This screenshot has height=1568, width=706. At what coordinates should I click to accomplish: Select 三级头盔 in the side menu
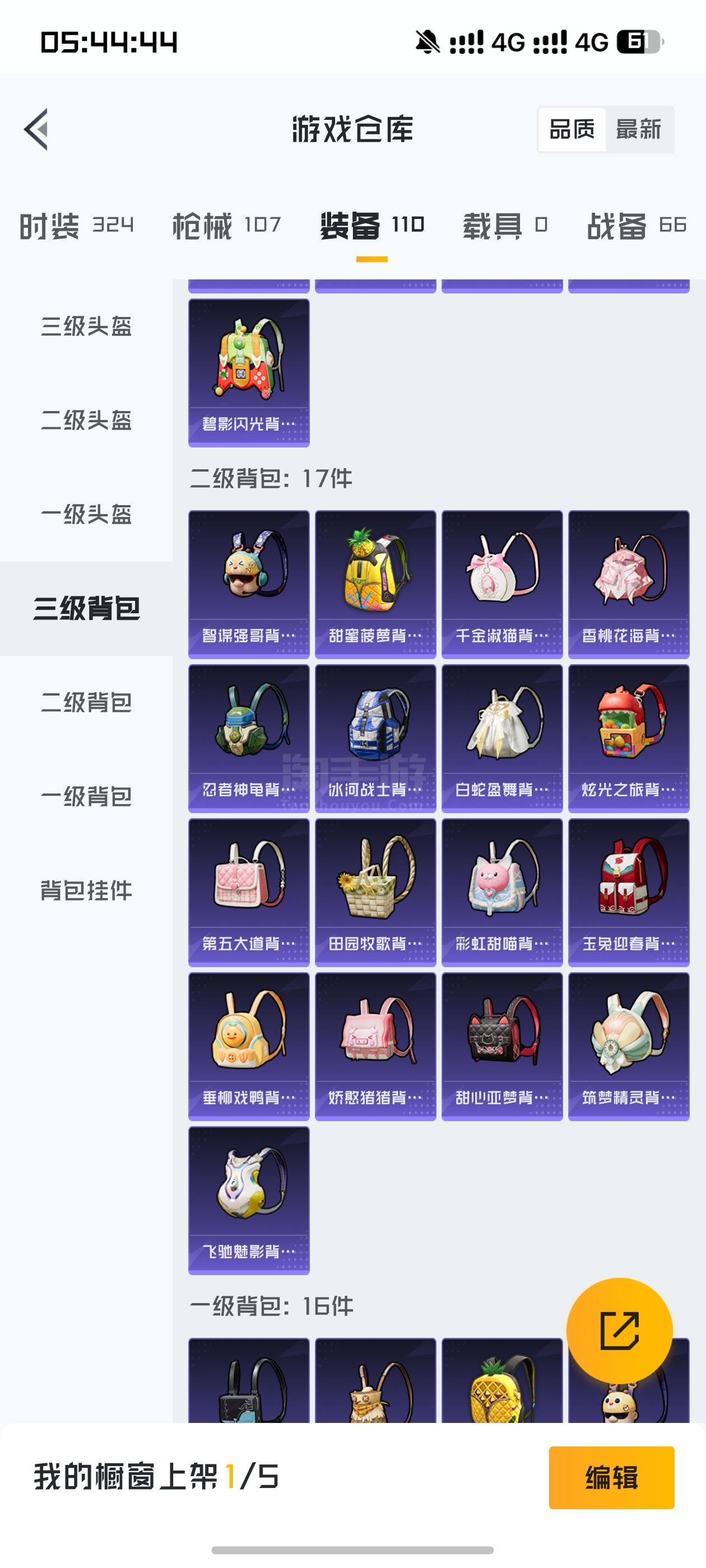click(x=86, y=326)
